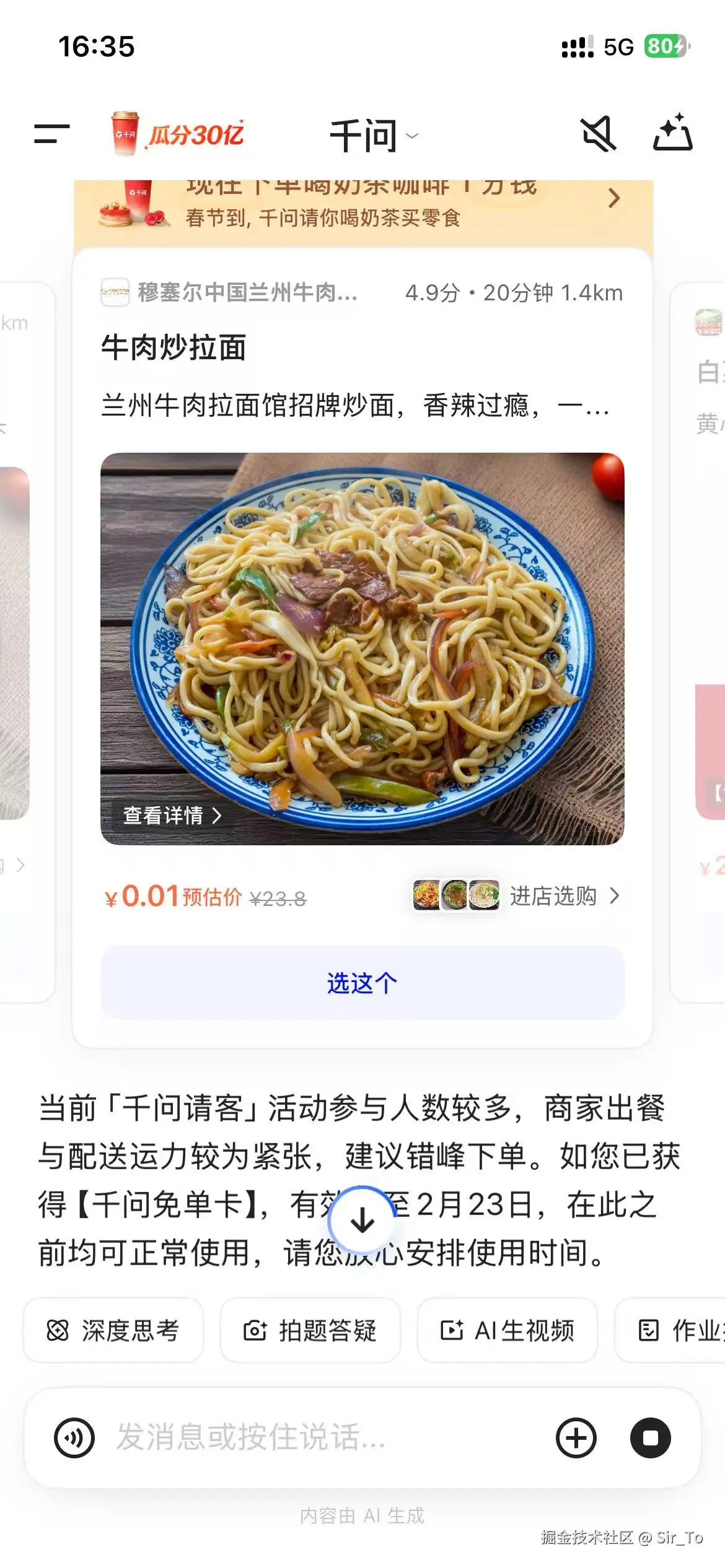The width and height of the screenshot is (725, 1568).
Task: Tap the voice wave icon in input bar
Action: [72, 1439]
